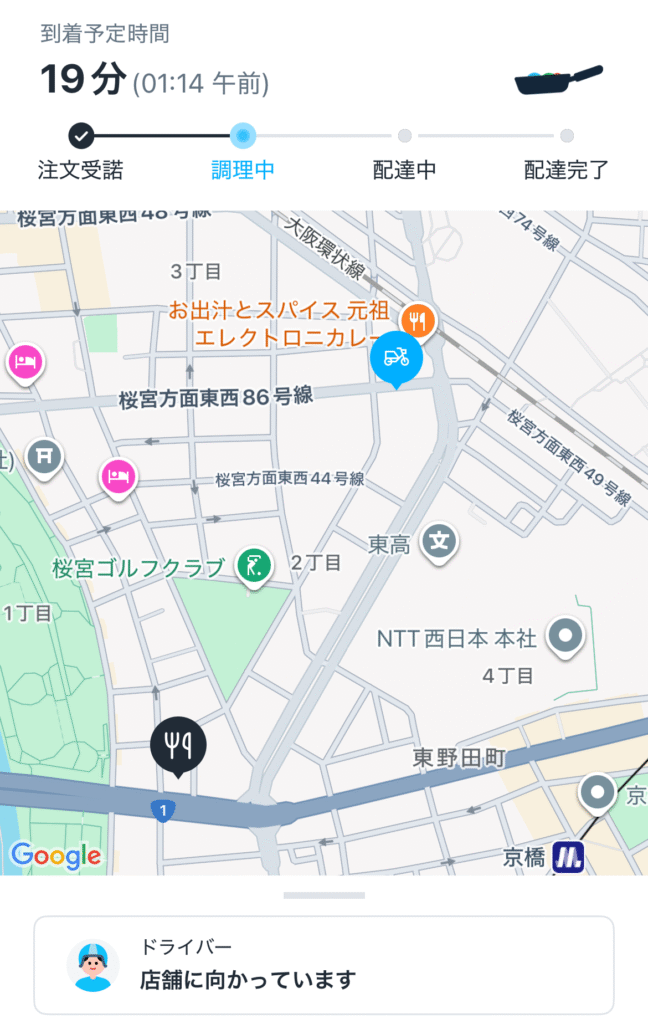Open the ドライバー status card

[x=324, y=965]
